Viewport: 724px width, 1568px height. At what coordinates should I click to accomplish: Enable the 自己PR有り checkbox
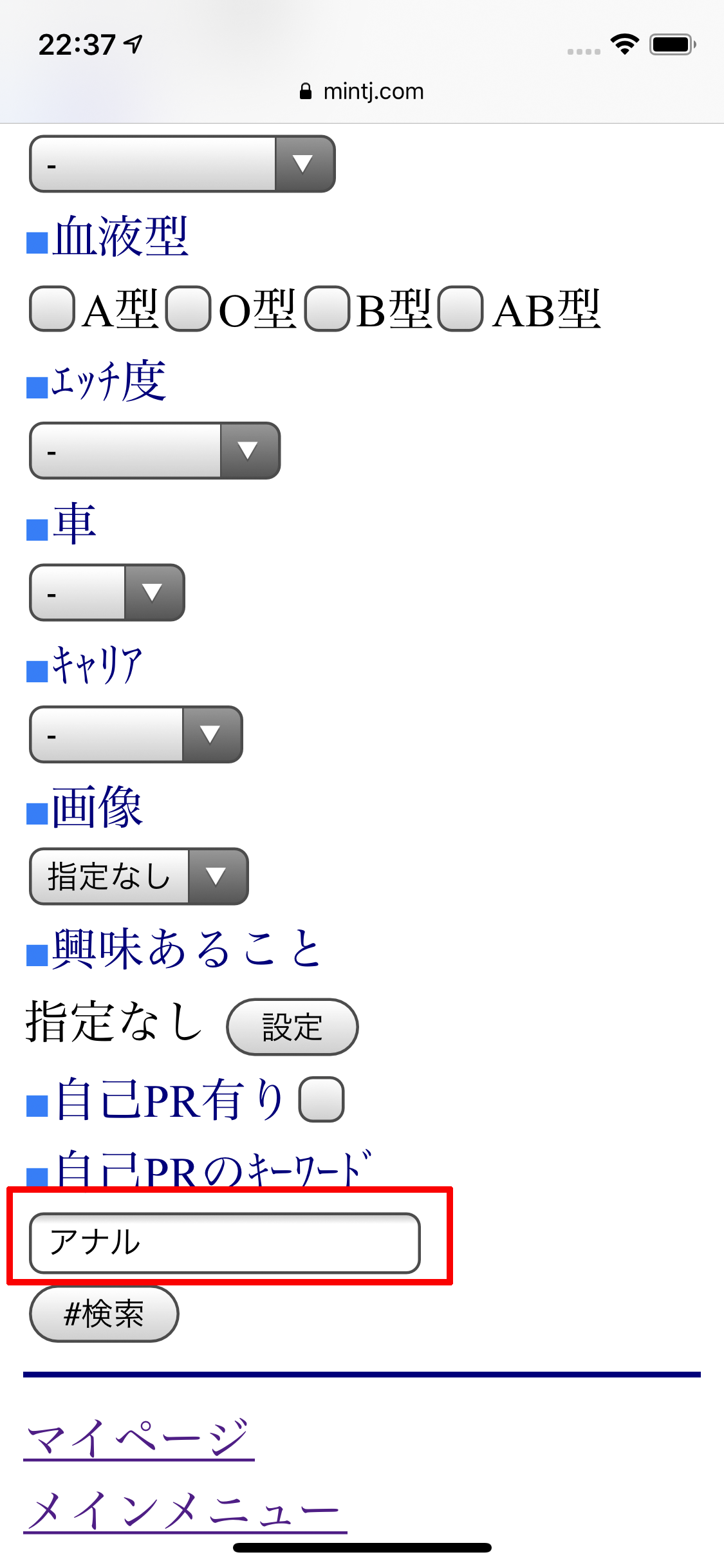pos(321,1099)
